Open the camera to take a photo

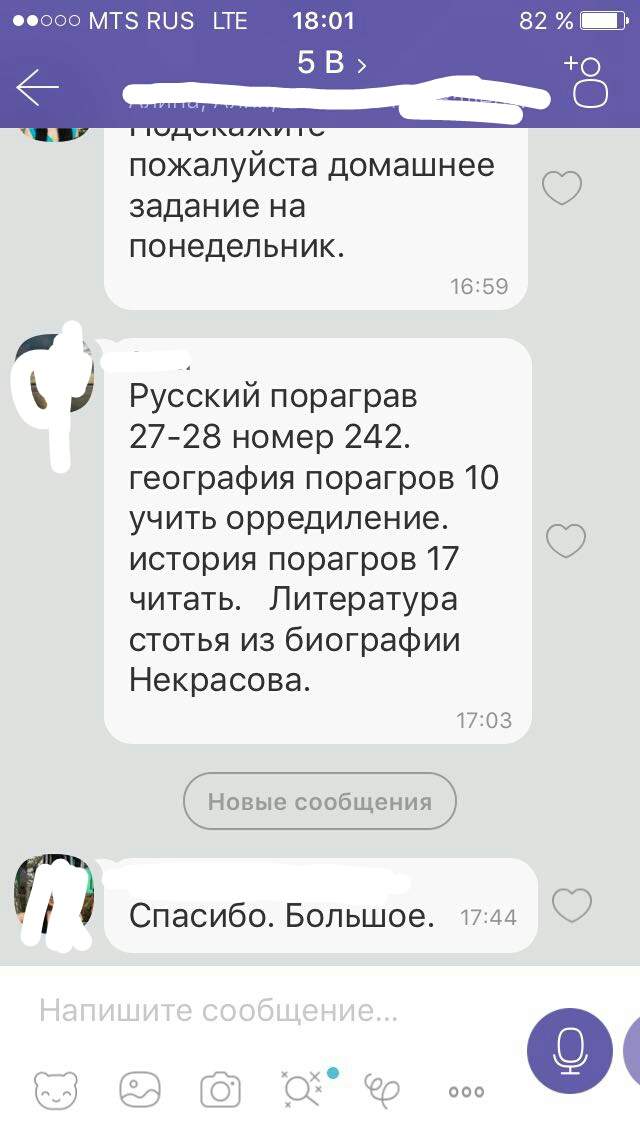[220, 1090]
